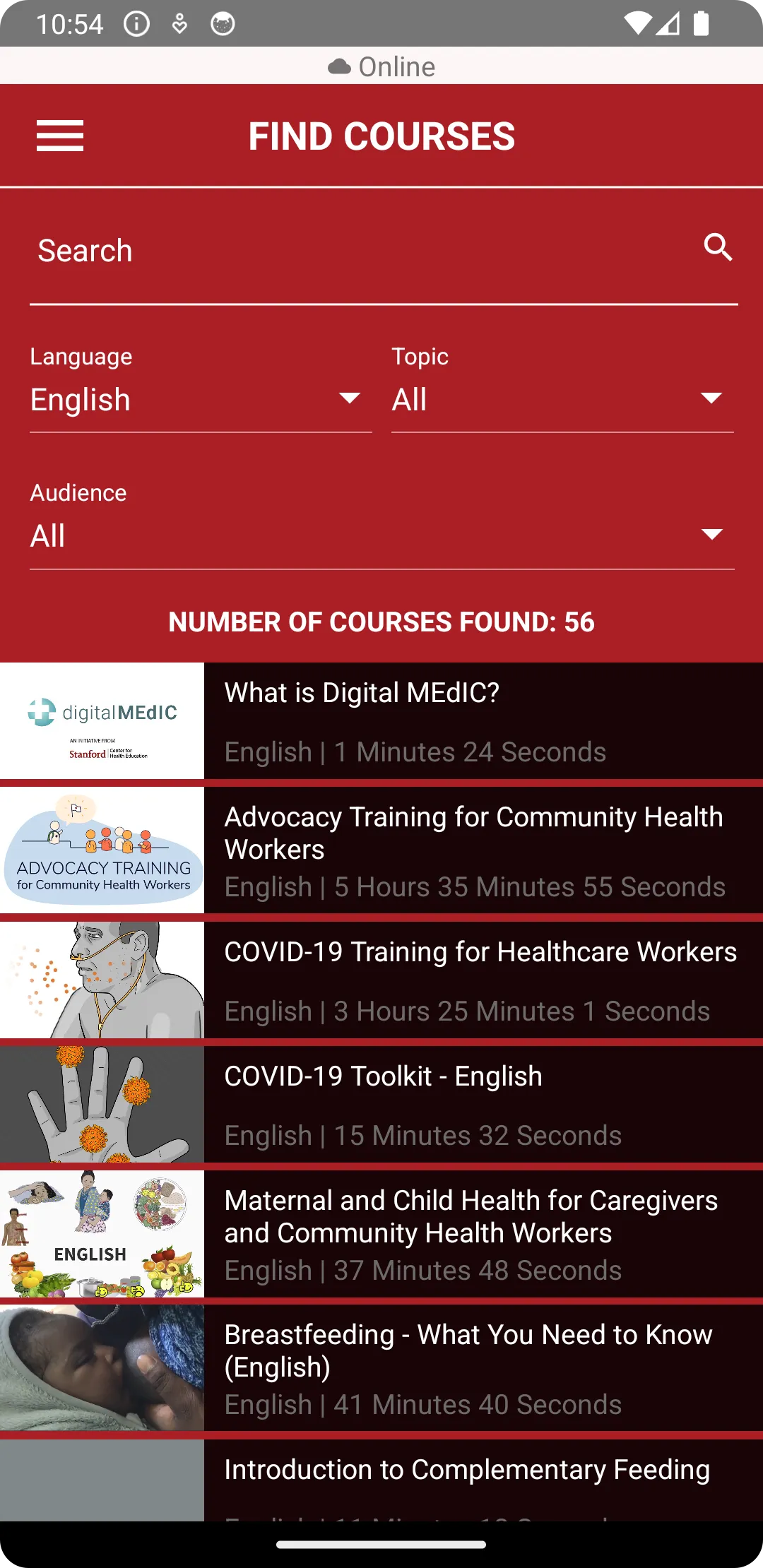Expand the Audience dropdown
The image size is (763, 1568).
click(x=381, y=535)
